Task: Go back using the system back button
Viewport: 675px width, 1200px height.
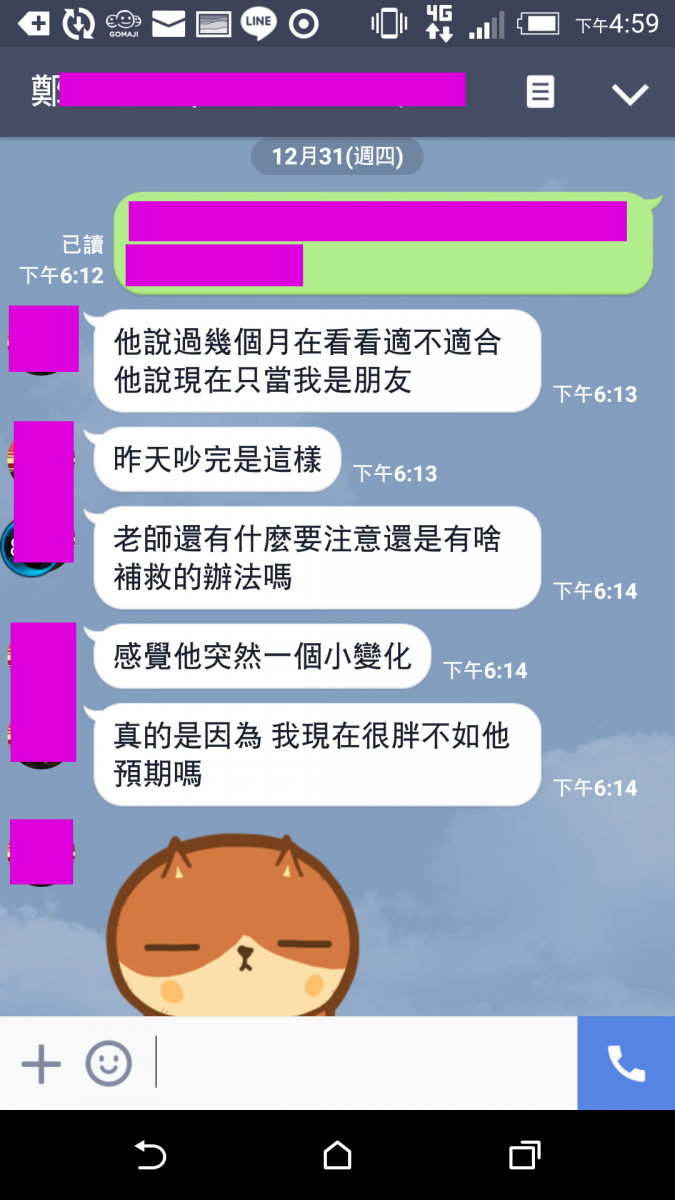Action: click(150, 1156)
